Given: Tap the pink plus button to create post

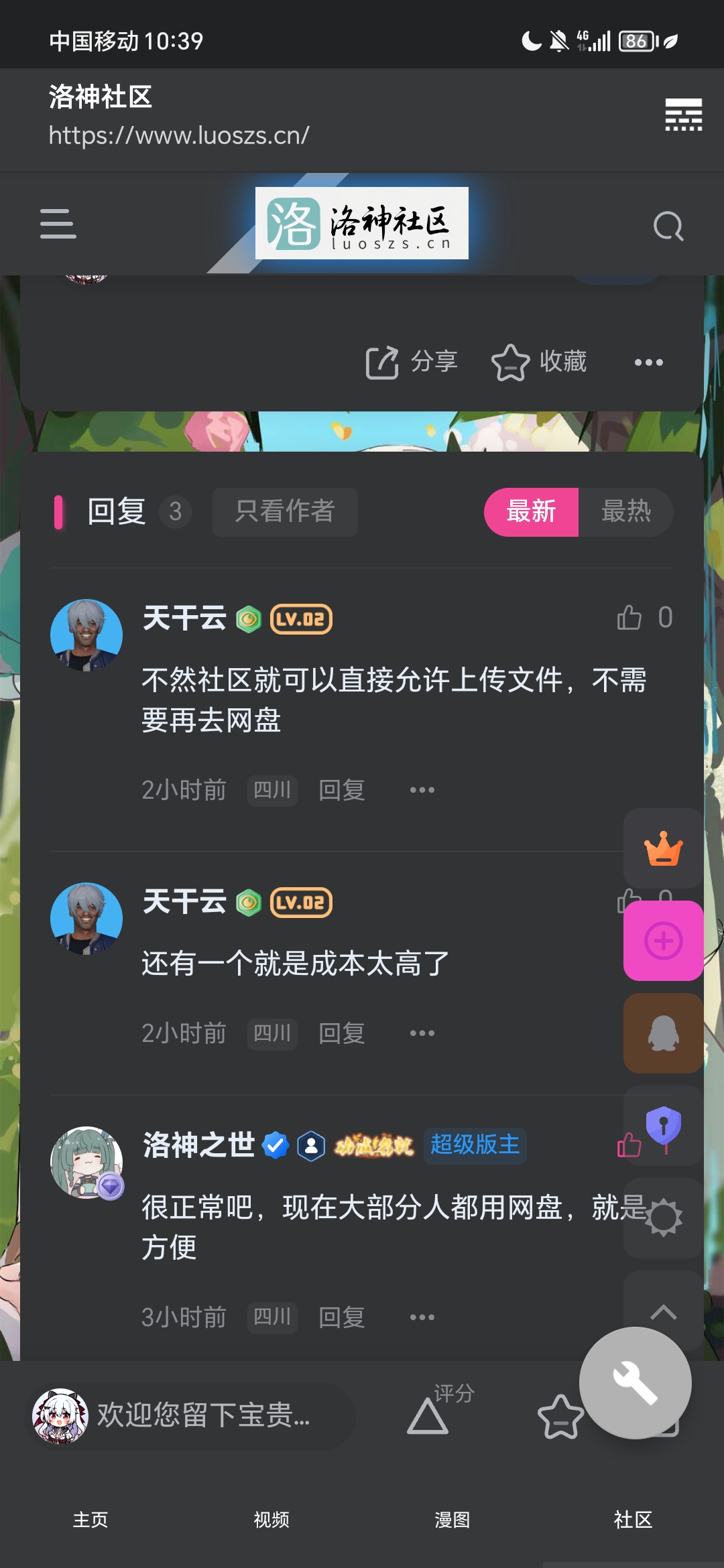Looking at the screenshot, I should coord(662,941).
